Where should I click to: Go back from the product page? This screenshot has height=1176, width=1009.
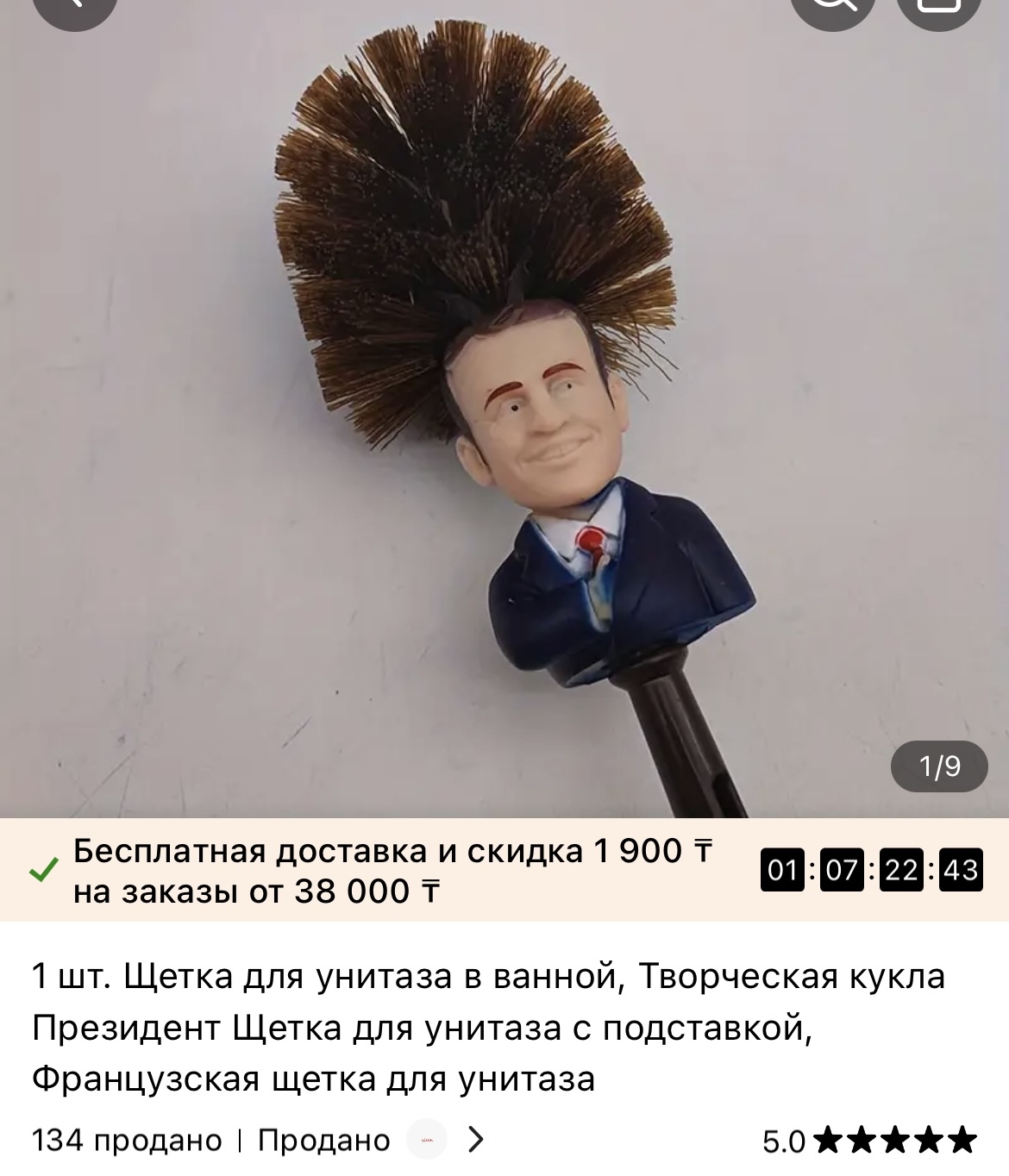[74, 7]
